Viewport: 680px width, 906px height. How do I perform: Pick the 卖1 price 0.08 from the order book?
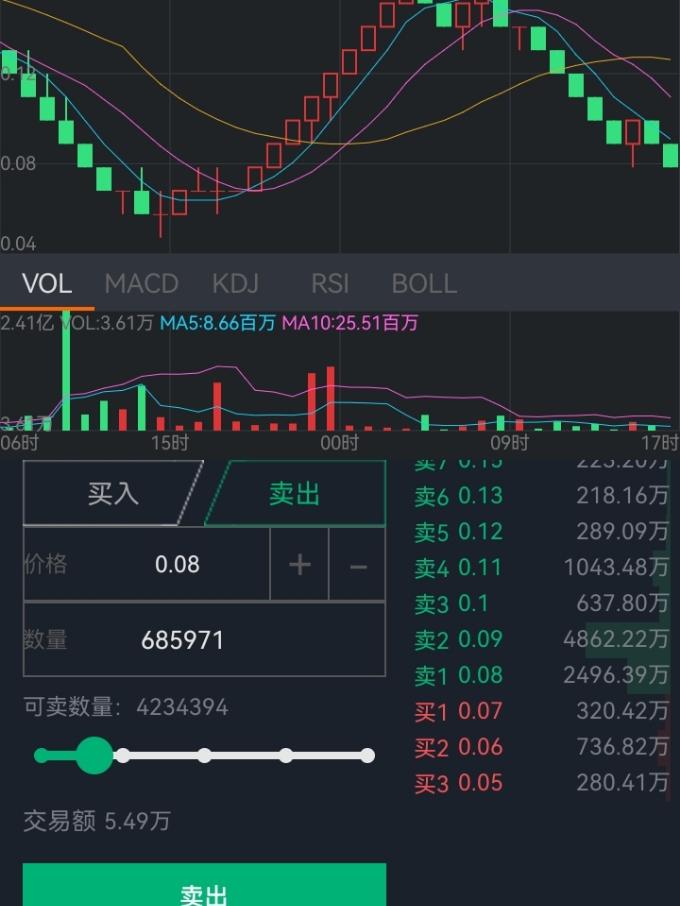[x=480, y=675]
